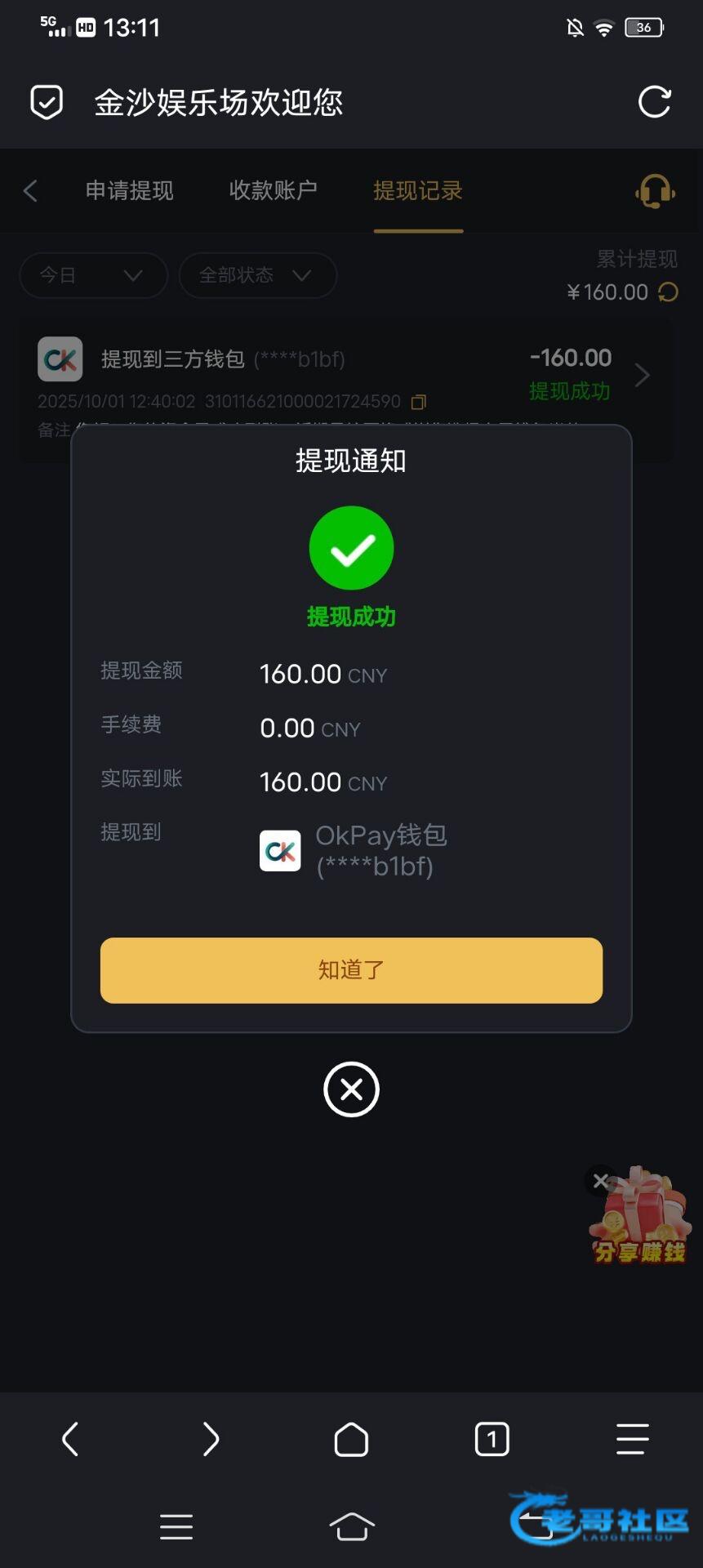Tap the security shield icon
This screenshot has height=1568, width=703.
[x=47, y=102]
